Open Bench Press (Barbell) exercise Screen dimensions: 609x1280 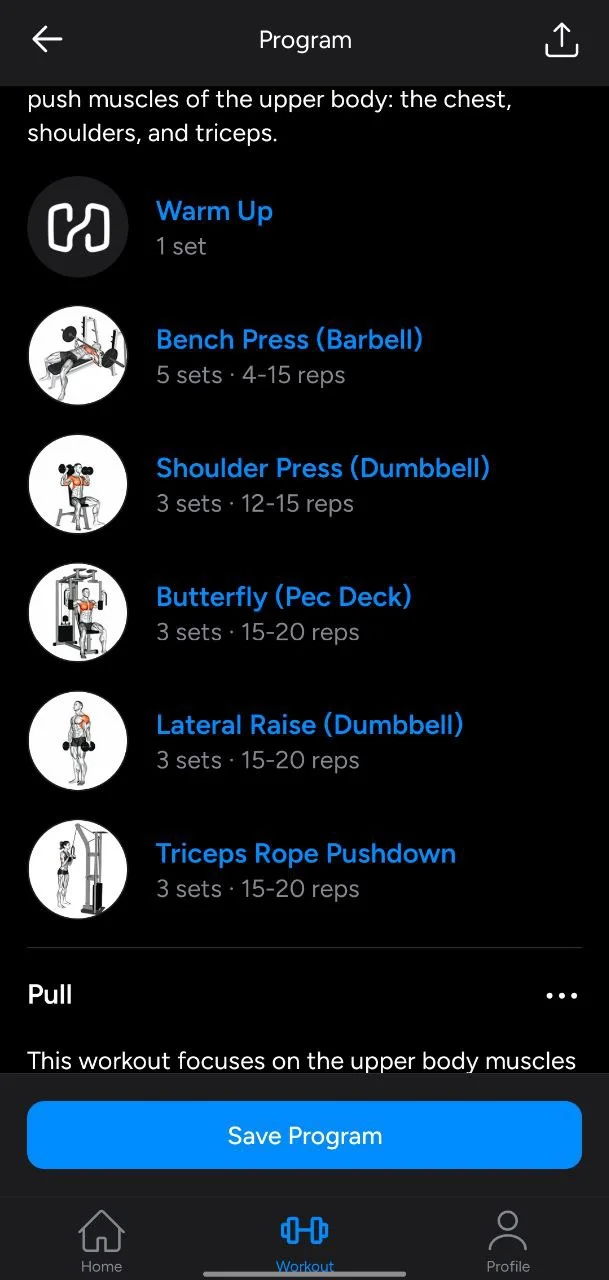pyautogui.click(x=289, y=340)
